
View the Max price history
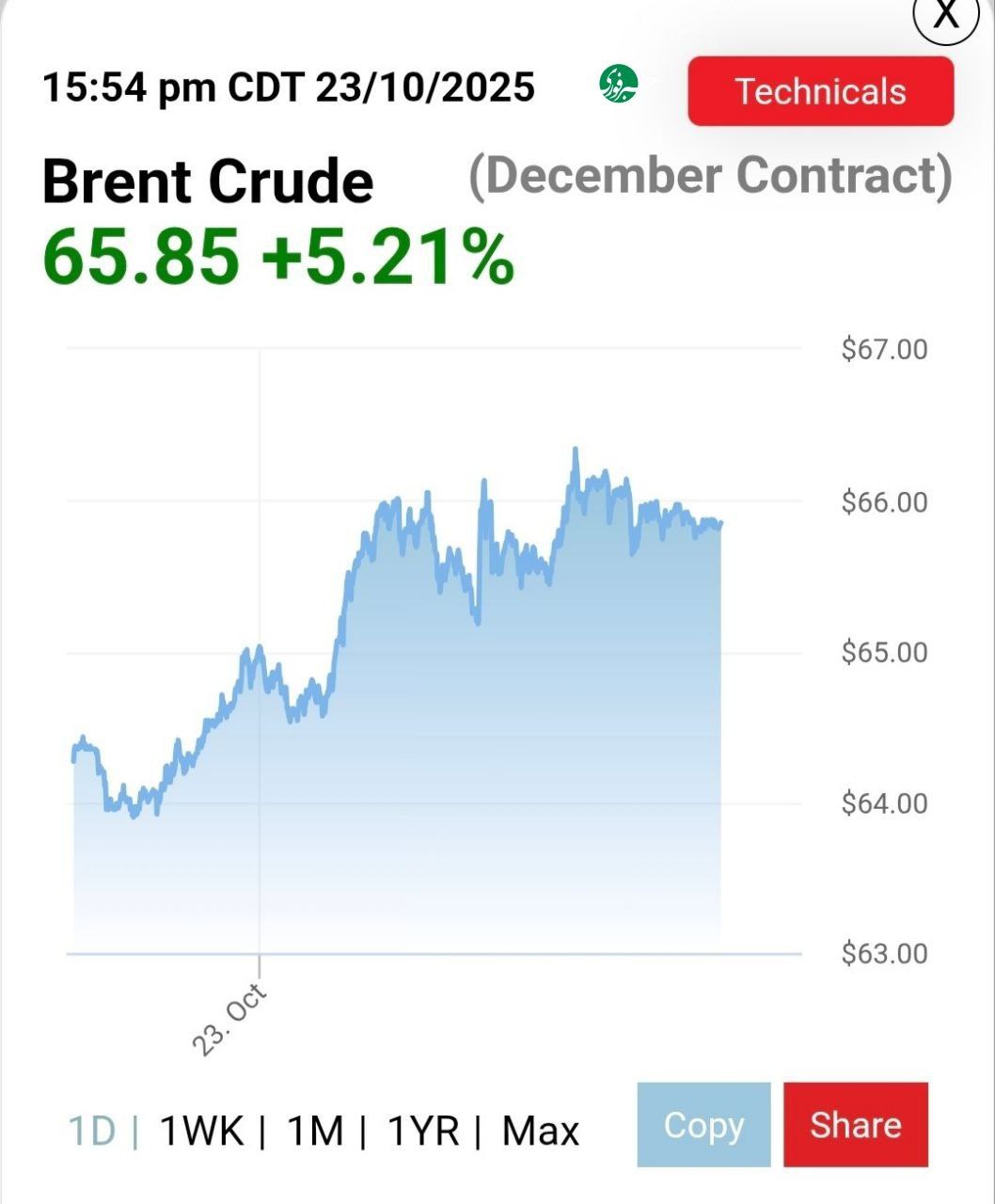(x=541, y=1130)
